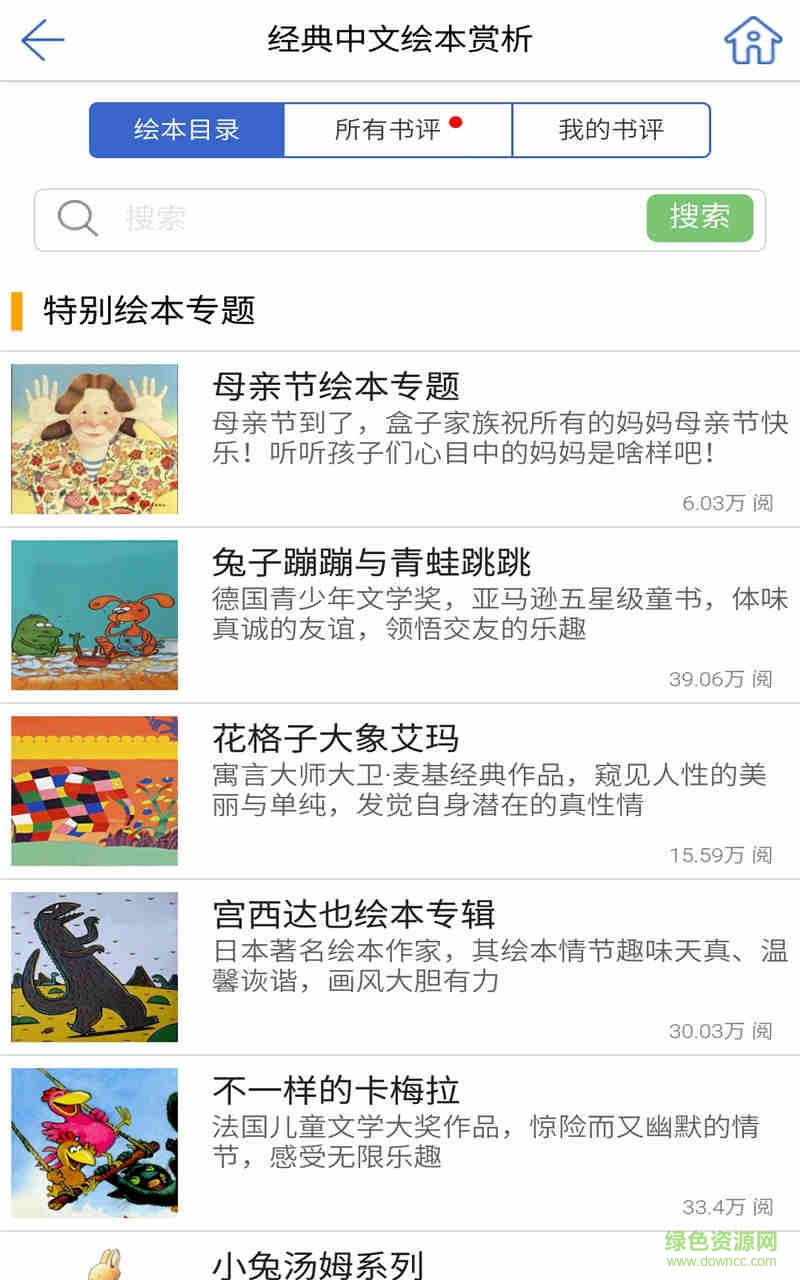Open the home icon in the header

pyautogui.click(x=752, y=40)
